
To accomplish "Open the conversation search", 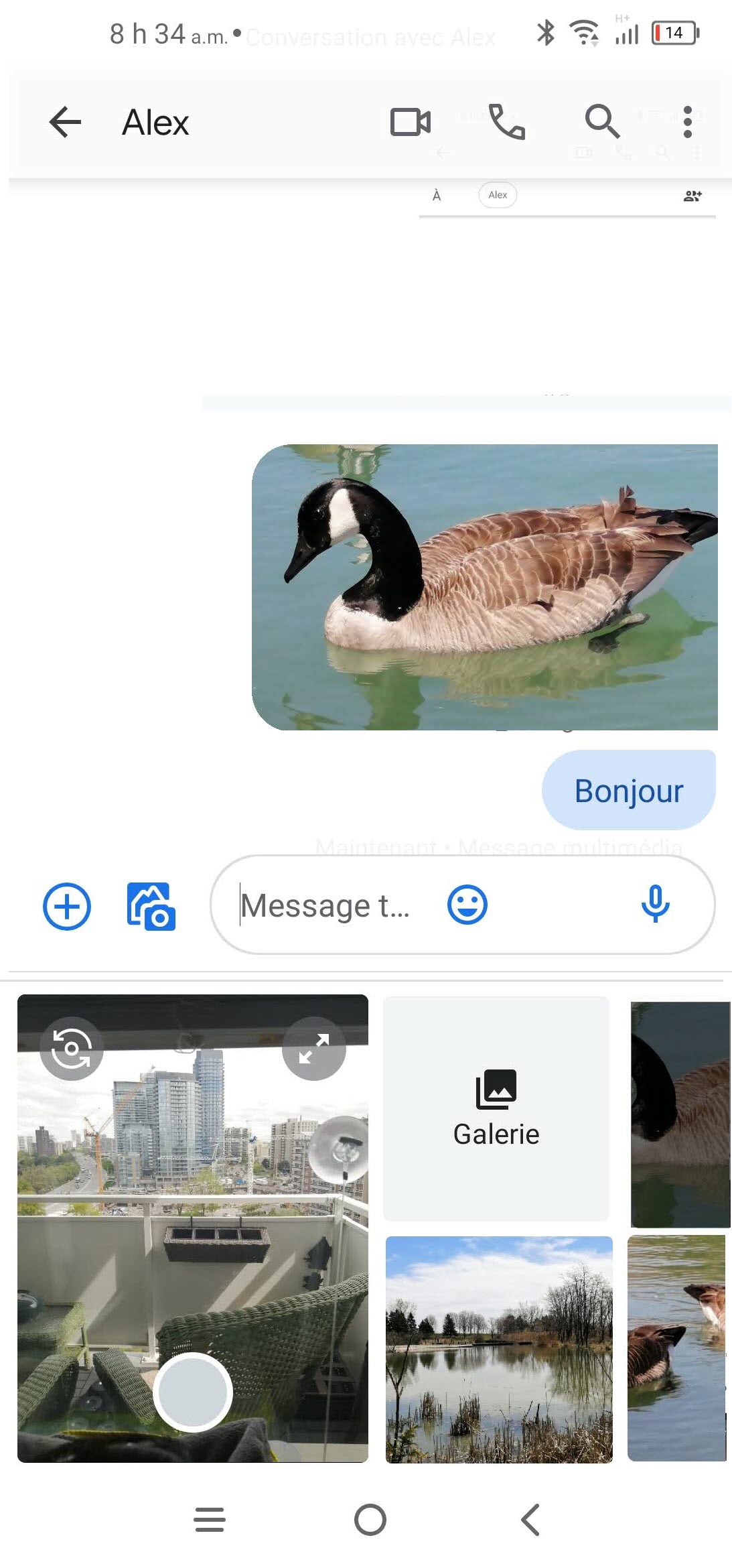I will 601,122.
